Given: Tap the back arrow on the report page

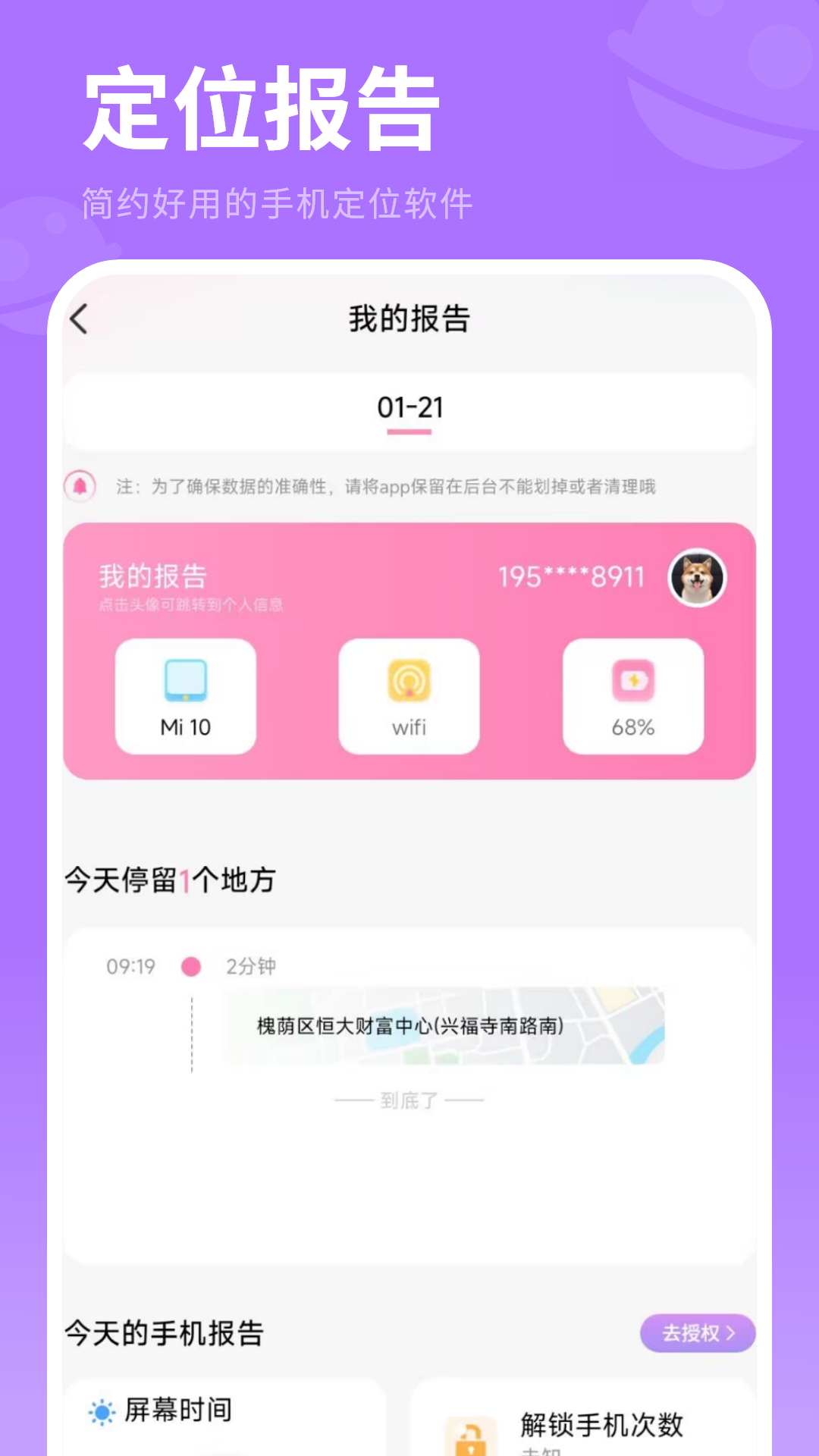Looking at the screenshot, I should (x=79, y=319).
